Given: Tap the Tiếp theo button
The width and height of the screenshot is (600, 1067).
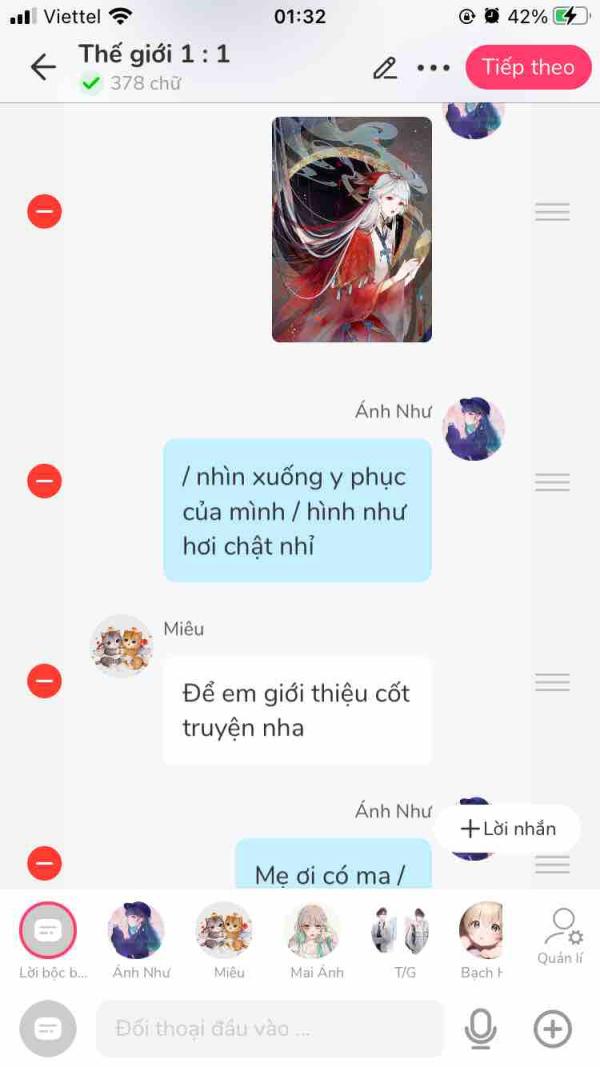Looking at the screenshot, I should 529,67.
